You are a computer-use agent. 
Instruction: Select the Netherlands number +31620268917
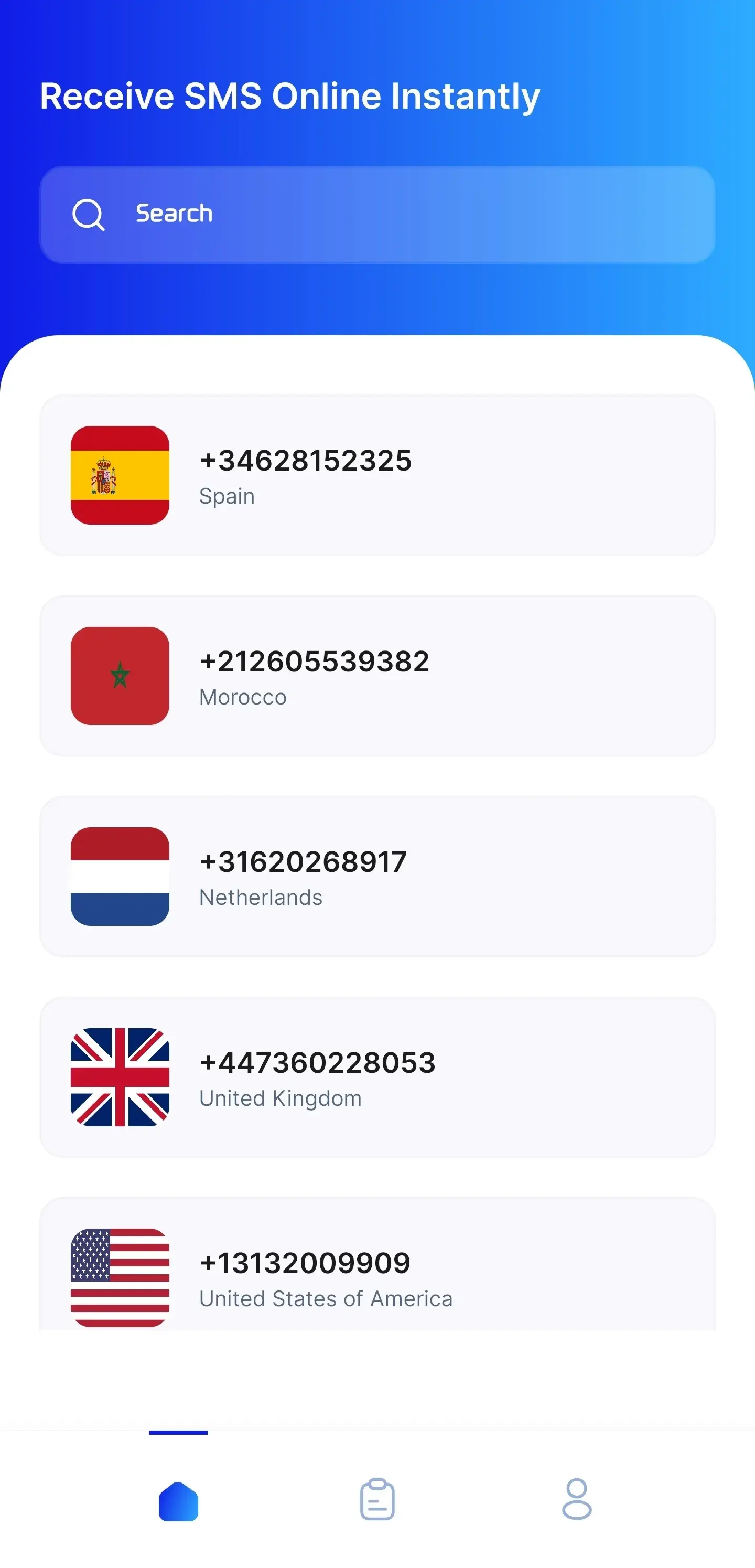click(377, 877)
